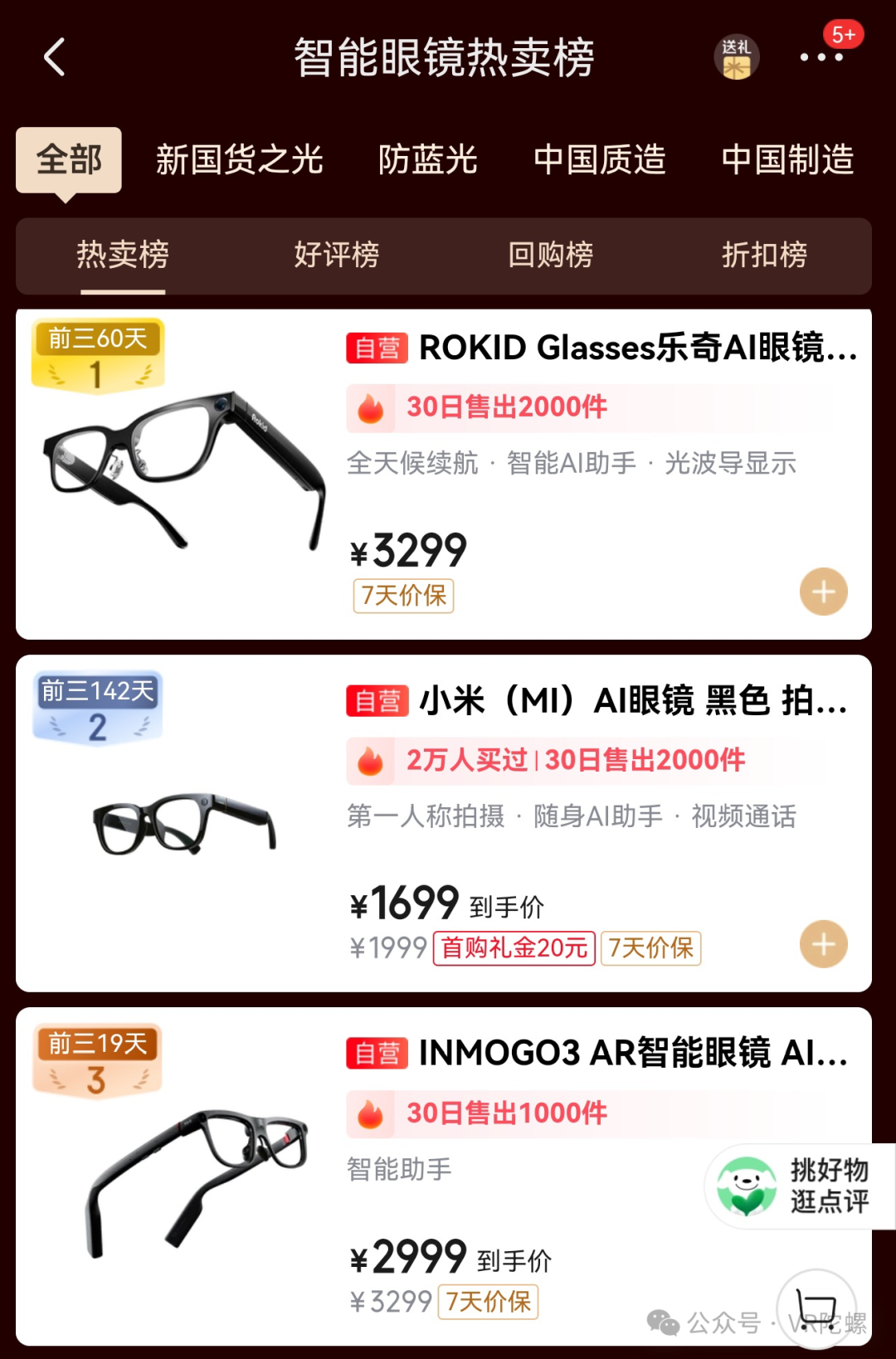Switch to the 防蓝光 category
The width and height of the screenshot is (896, 1359).
coord(427,159)
